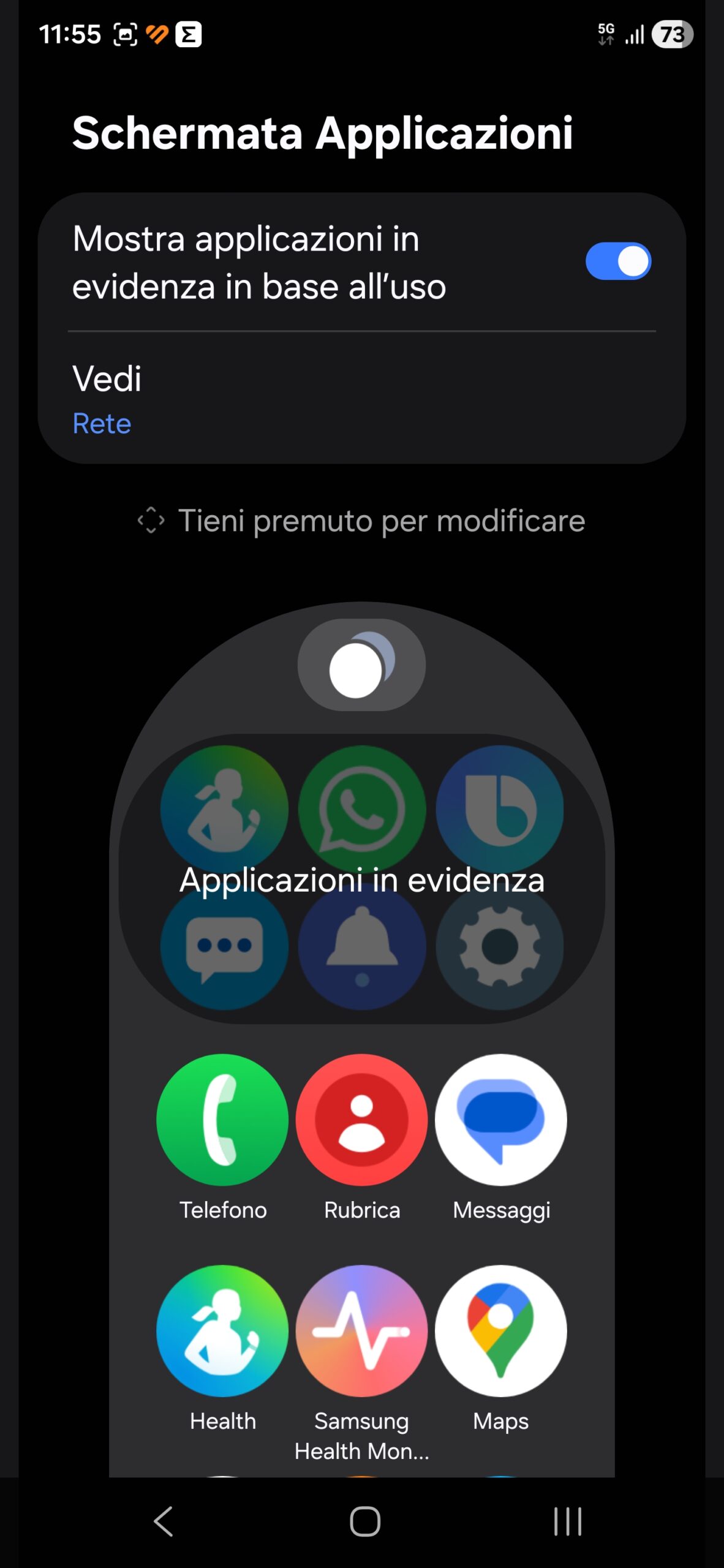This screenshot has height=1568, width=724.
Task: Go to the home screen
Action: pos(364,1521)
